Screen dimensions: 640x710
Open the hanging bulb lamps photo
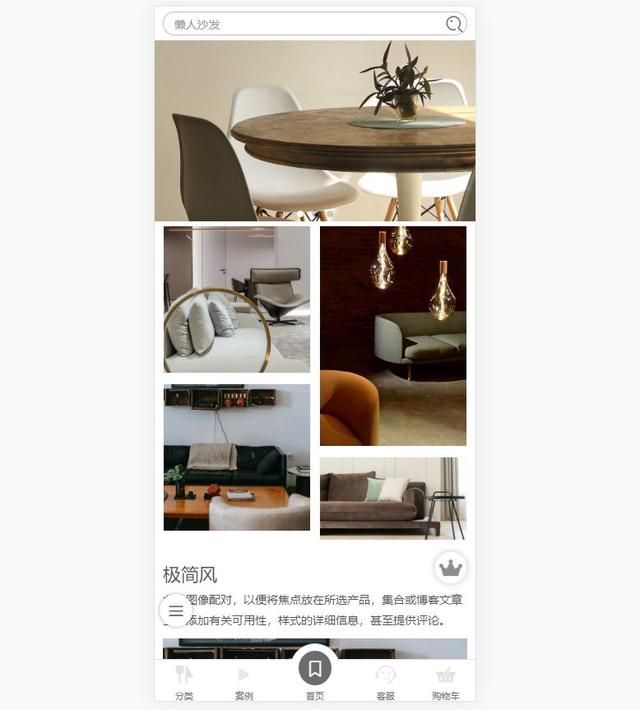coord(393,335)
